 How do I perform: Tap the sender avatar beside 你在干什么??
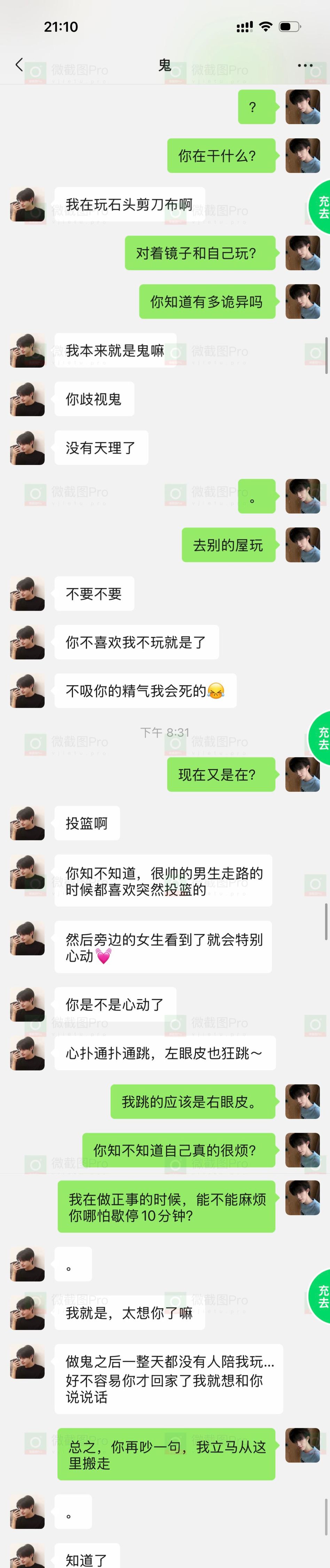(x=302, y=156)
